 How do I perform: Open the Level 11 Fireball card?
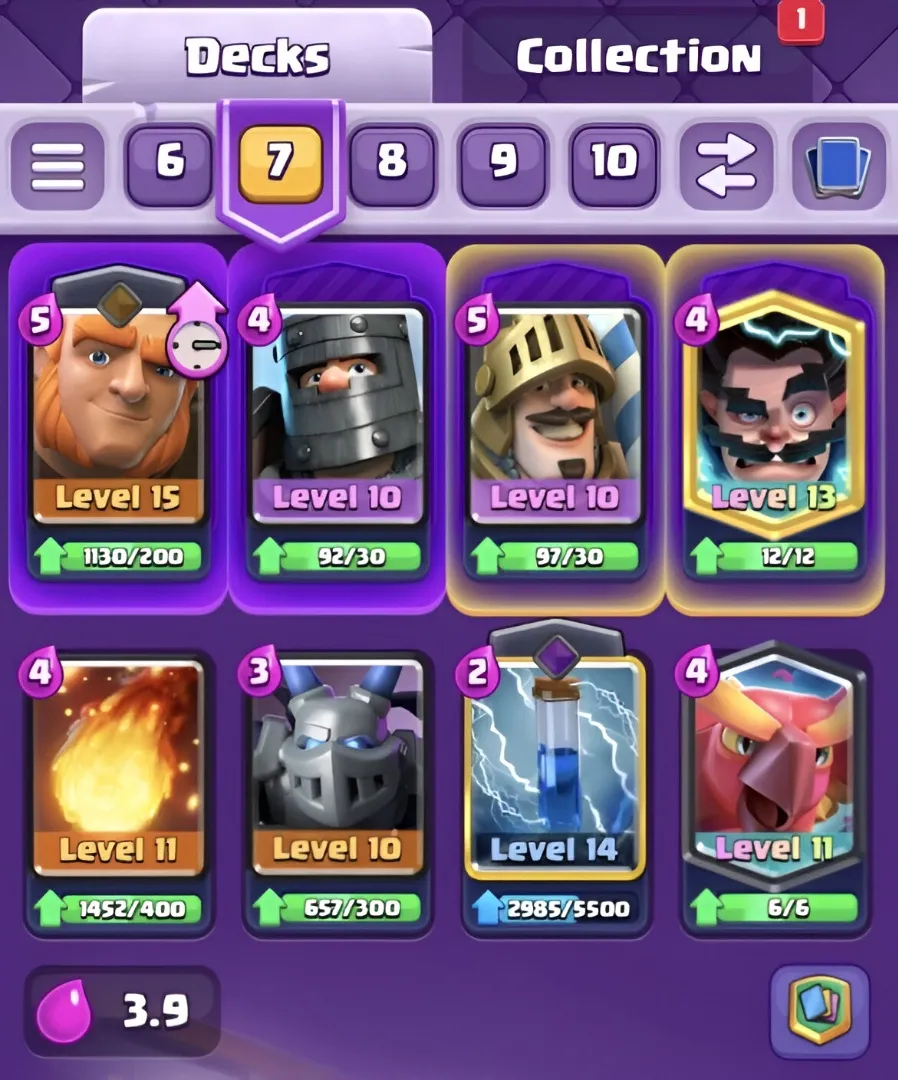click(x=118, y=768)
